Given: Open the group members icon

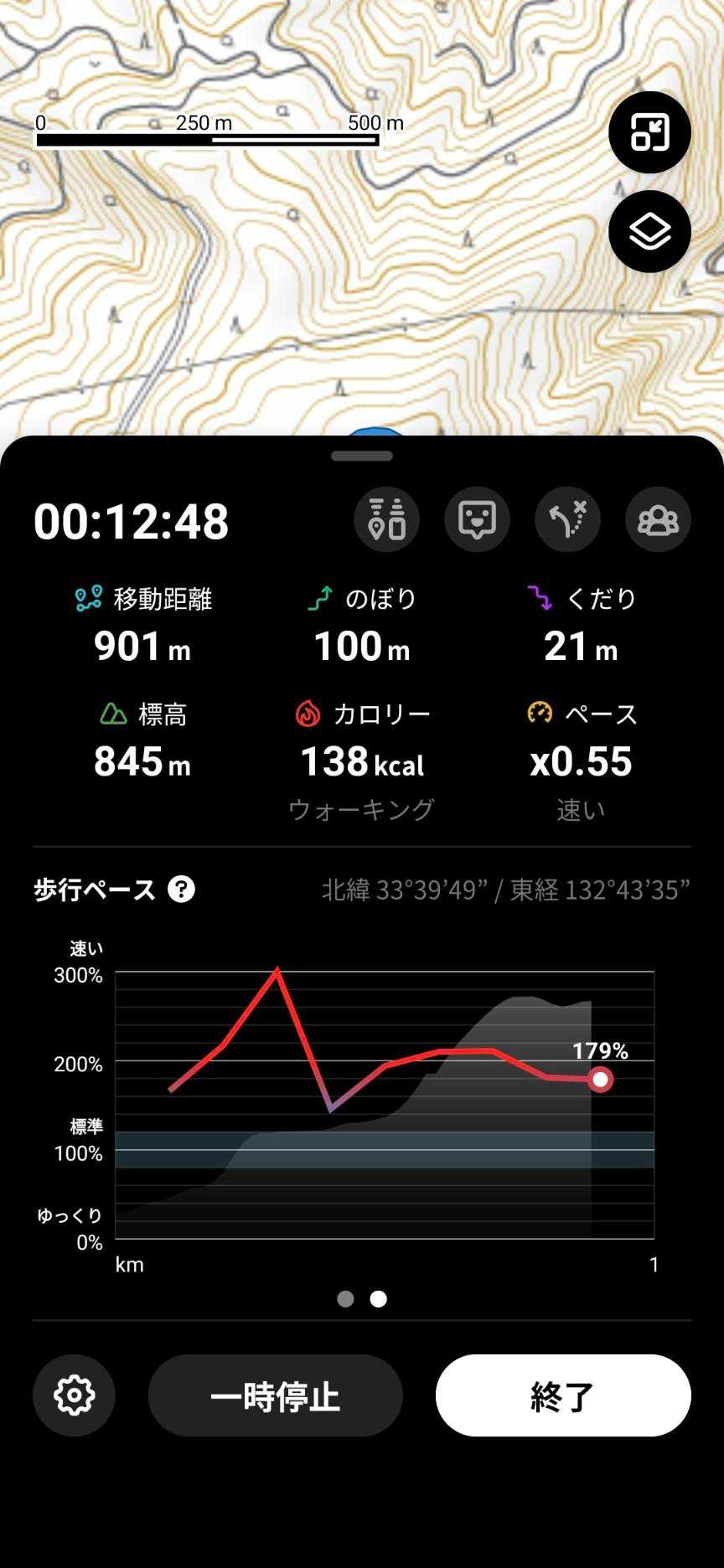Looking at the screenshot, I should pyautogui.click(x=658, y=520).
